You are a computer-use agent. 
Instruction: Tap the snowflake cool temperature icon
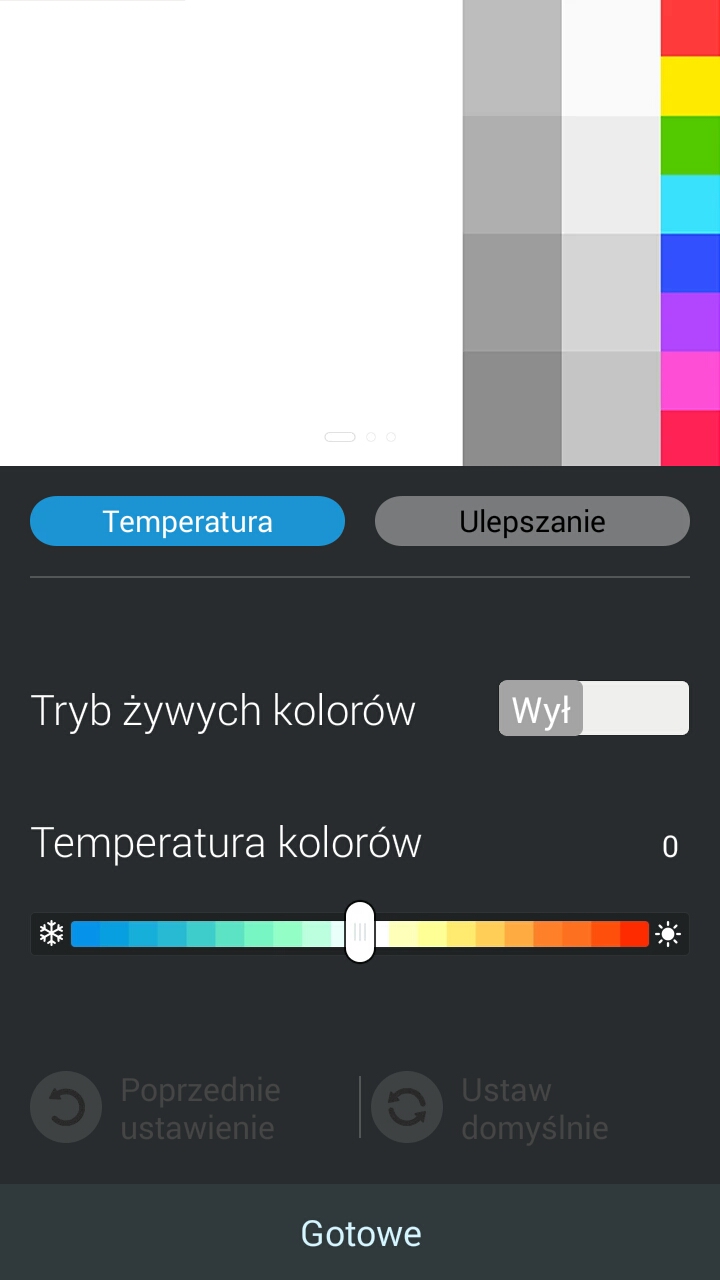pos(51,934)
